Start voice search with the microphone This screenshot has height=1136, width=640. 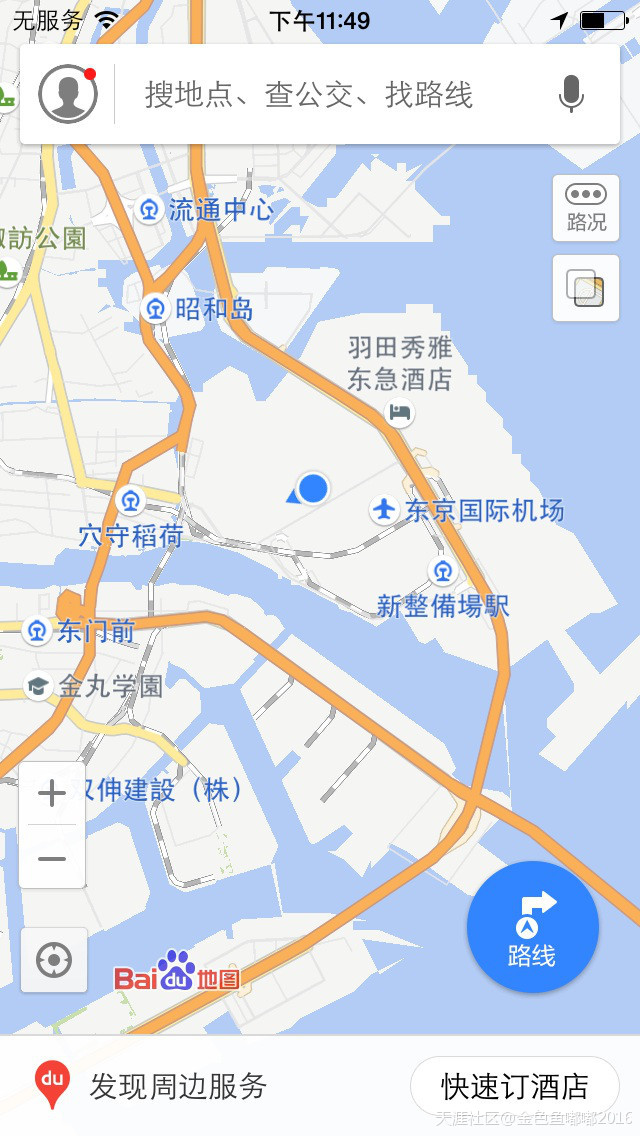point(571,94)
